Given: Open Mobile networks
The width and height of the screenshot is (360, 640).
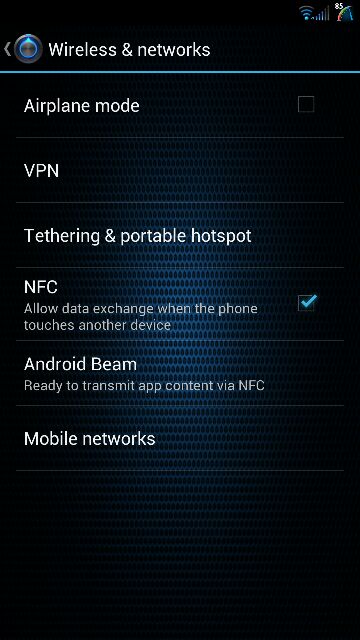Looking at the screenshot, I should (180, 438).
